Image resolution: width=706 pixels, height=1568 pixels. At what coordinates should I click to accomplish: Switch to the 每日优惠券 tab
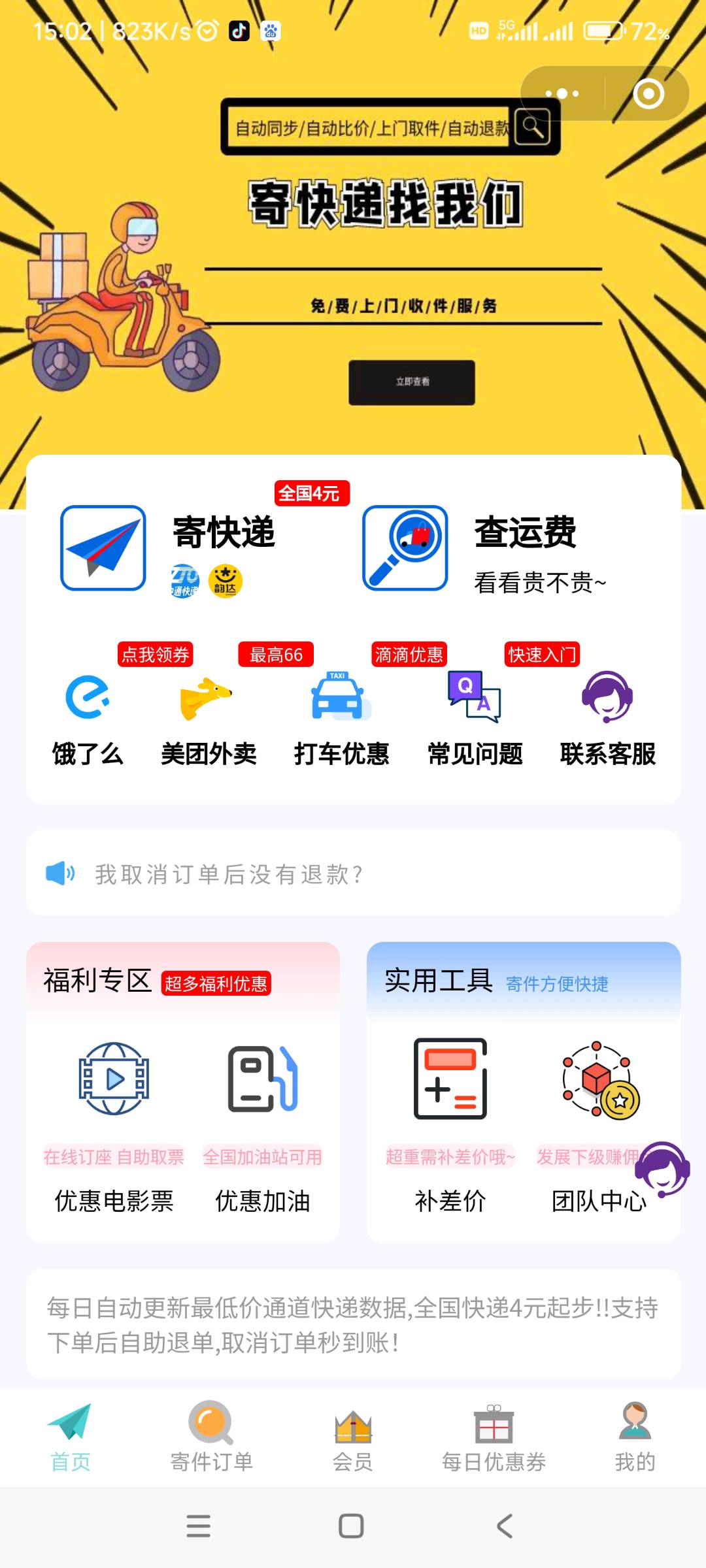494,1437
